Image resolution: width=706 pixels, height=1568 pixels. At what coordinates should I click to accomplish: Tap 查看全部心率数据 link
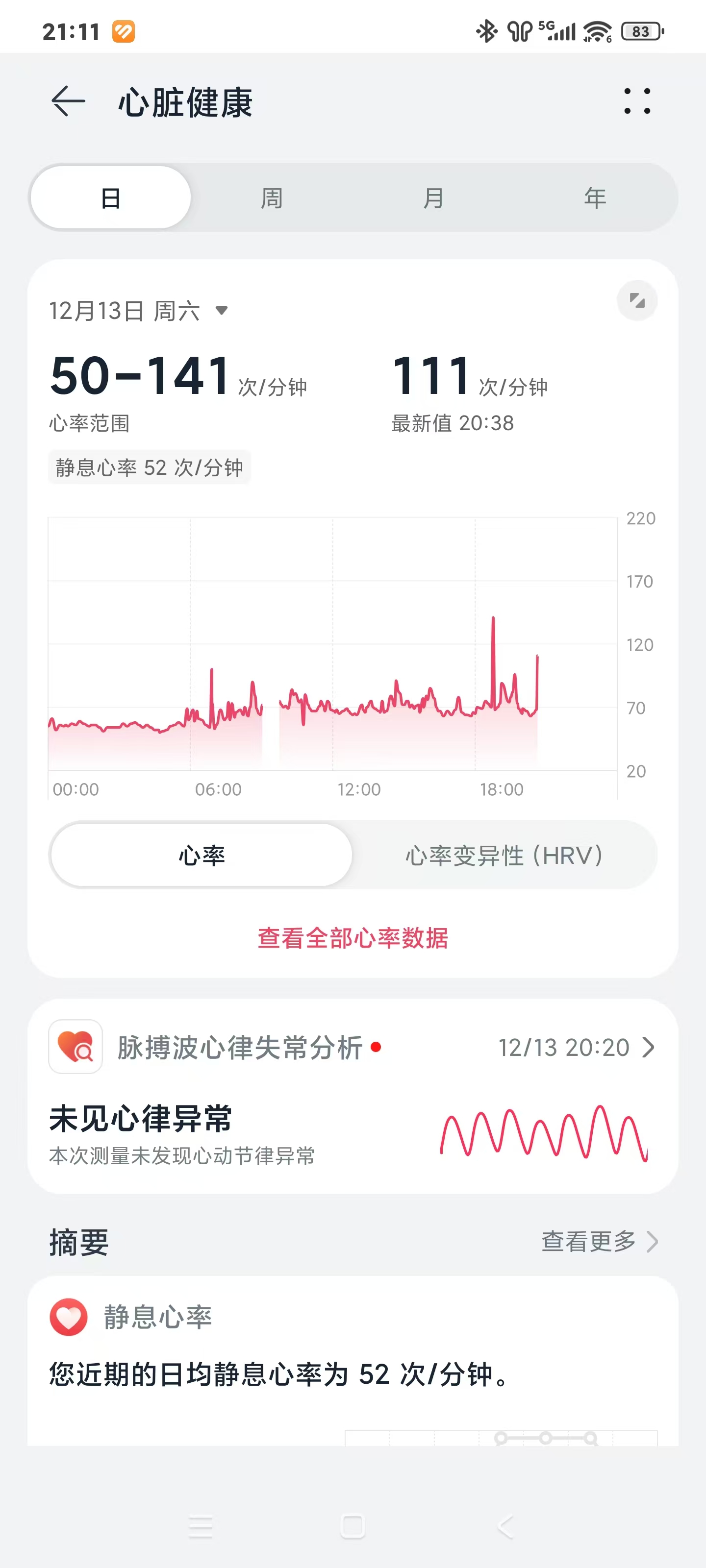(353, 938)
